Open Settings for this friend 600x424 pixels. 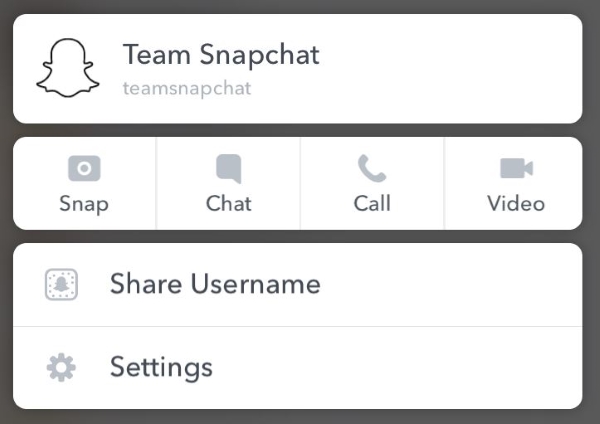[161, 367]
